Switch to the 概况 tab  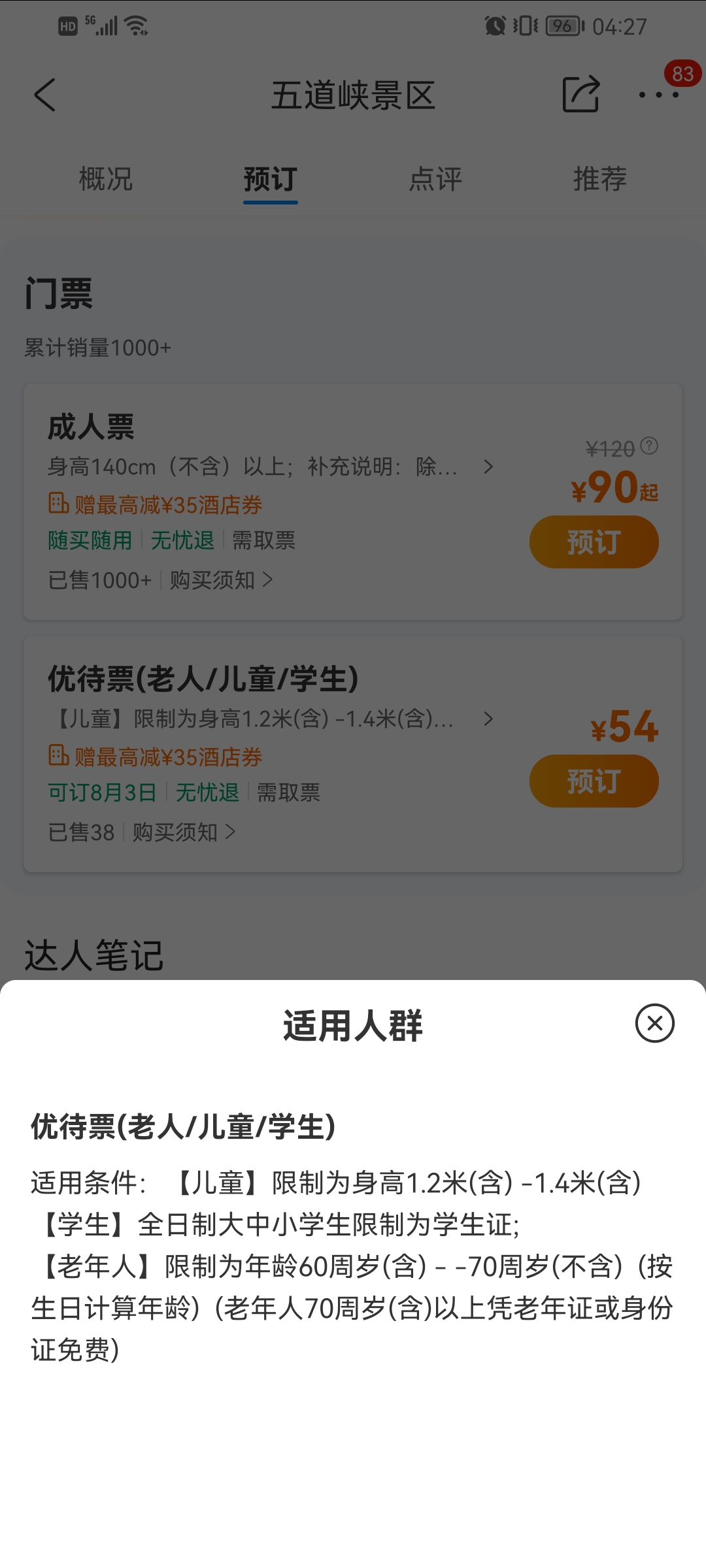105,179
